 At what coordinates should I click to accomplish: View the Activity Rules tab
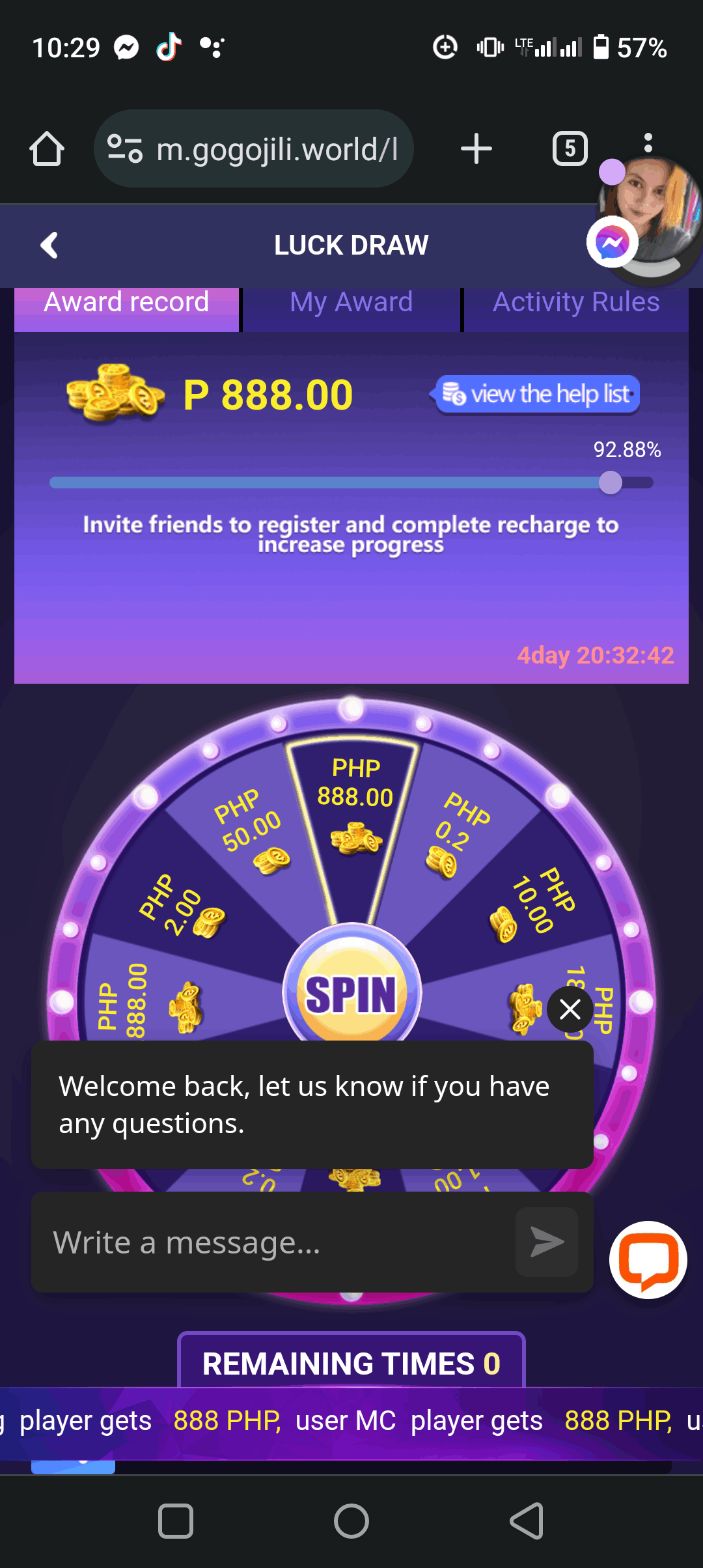point(576,303)
